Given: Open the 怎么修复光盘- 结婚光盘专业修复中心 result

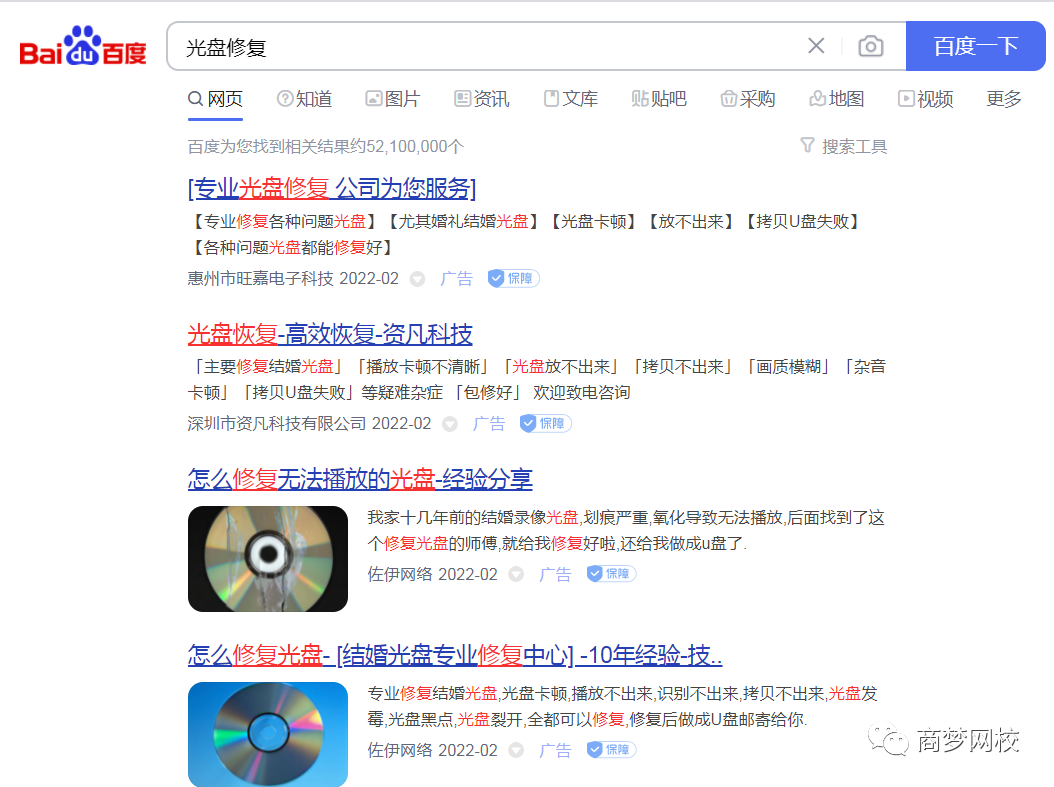Looking at the screenshot, I should tap(455, 656).
